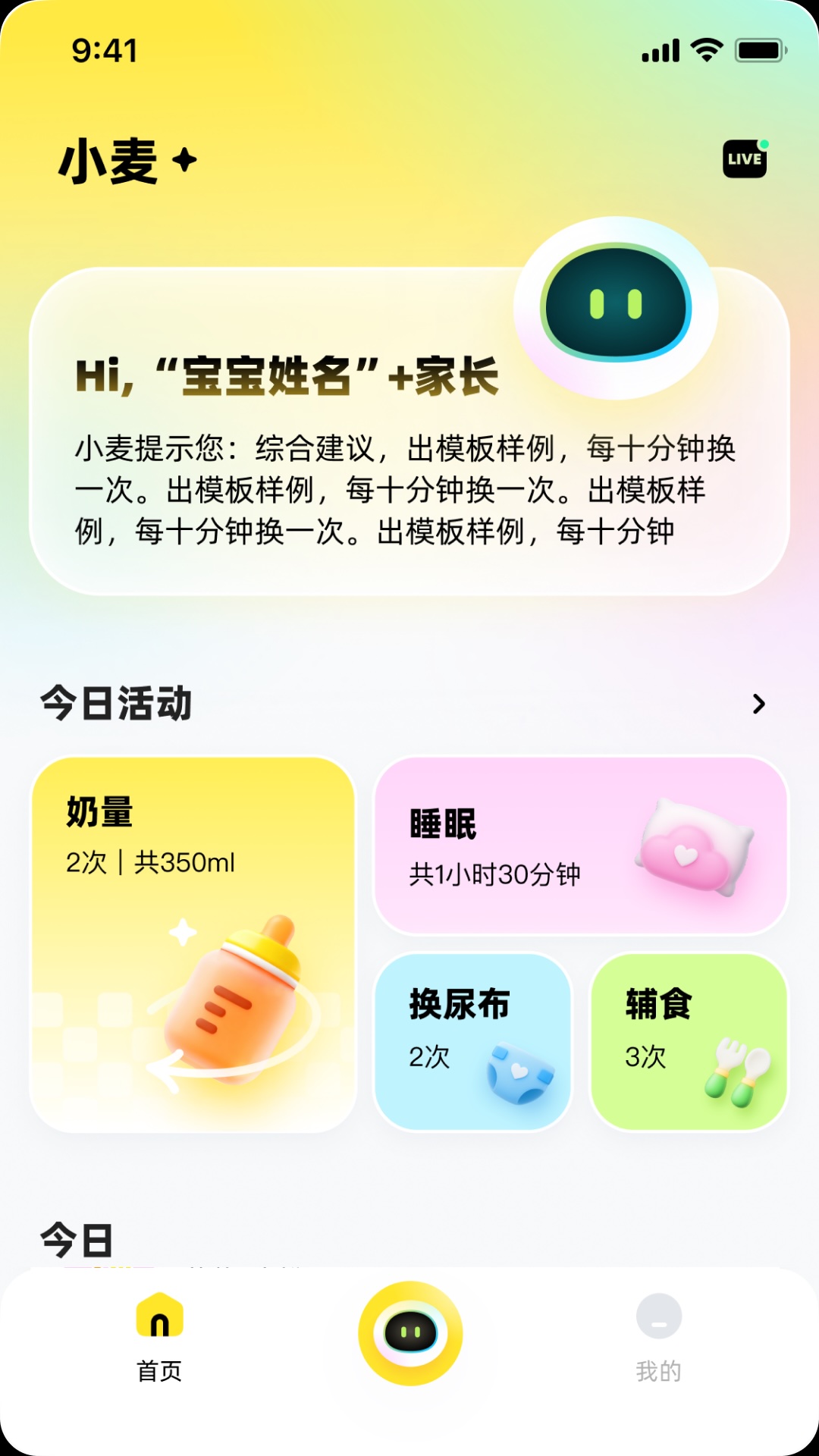
Task: Expand 今日活动 with the arrow
Action: click(758, 704)
